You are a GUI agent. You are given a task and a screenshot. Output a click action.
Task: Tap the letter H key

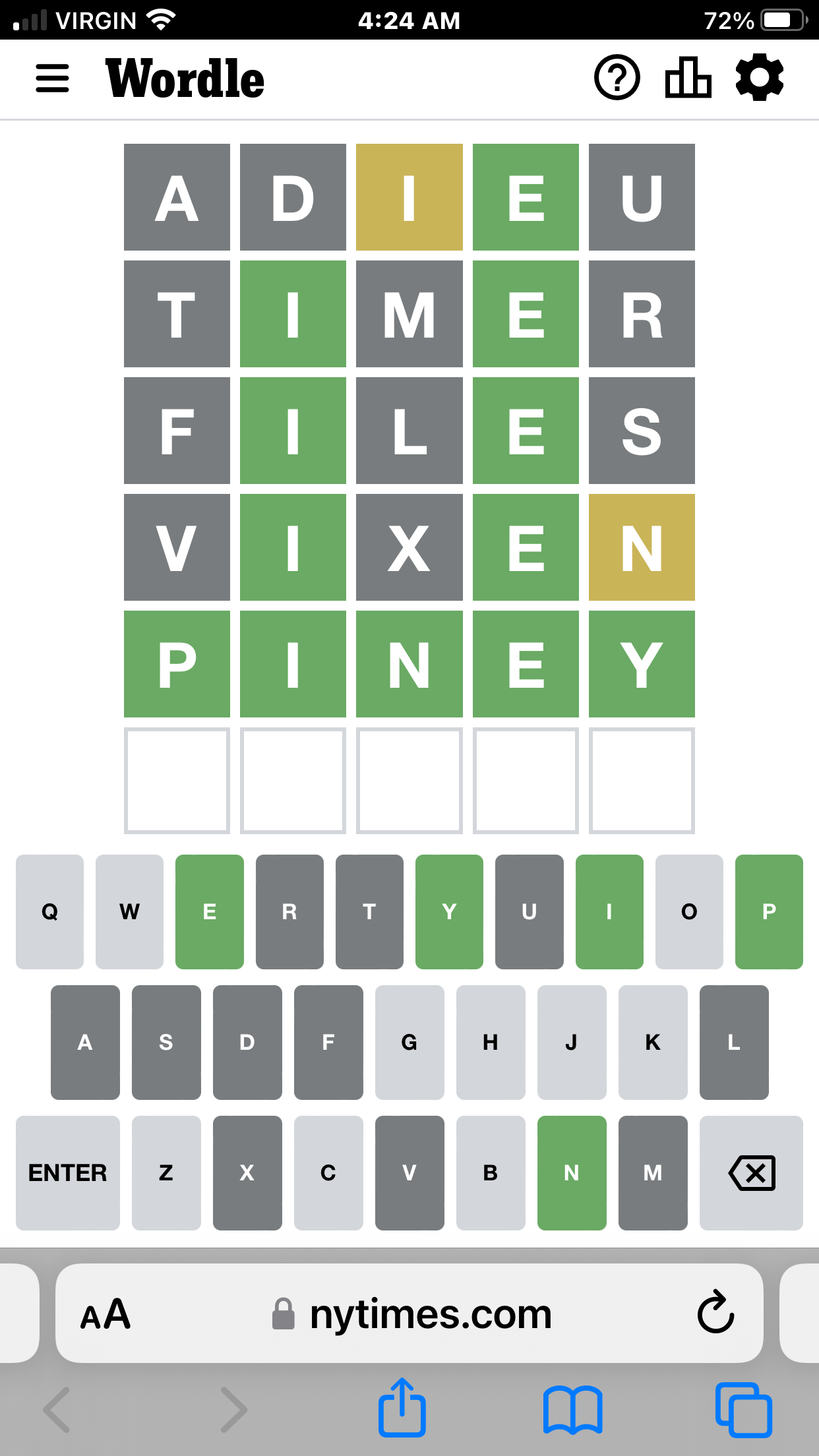491,1042
